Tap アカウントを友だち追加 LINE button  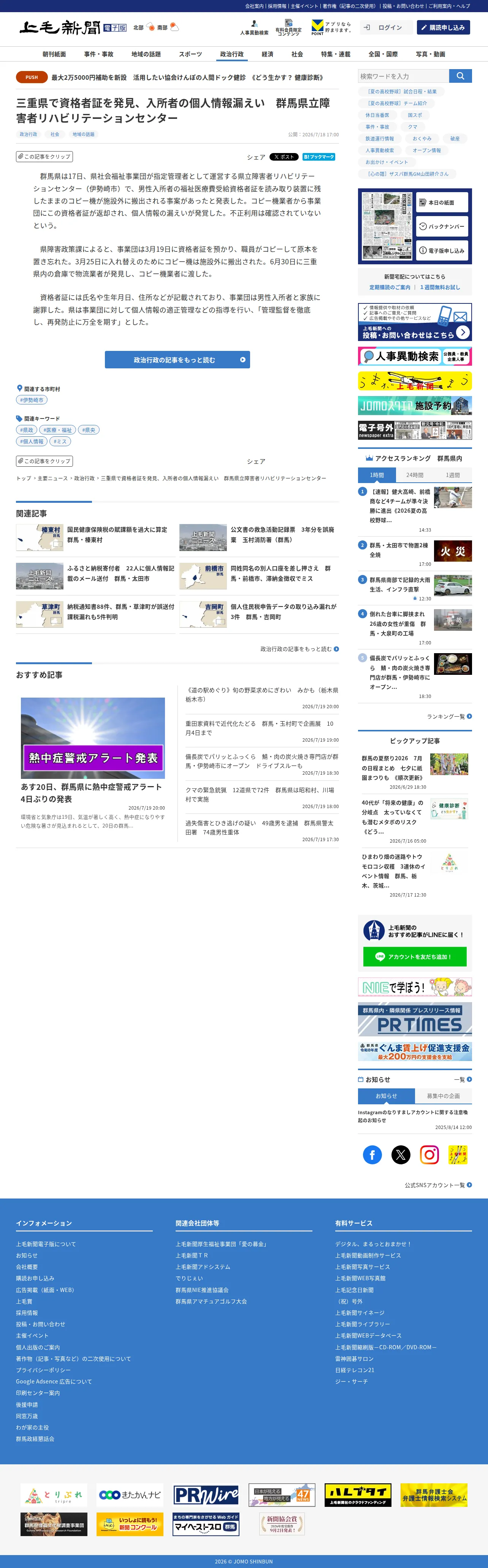click(415, 956)
